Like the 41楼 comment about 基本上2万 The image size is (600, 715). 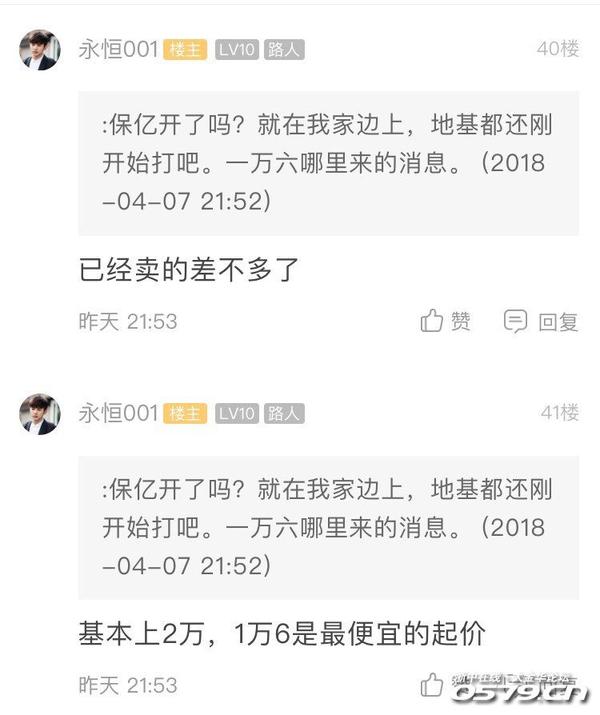(433, 685)
